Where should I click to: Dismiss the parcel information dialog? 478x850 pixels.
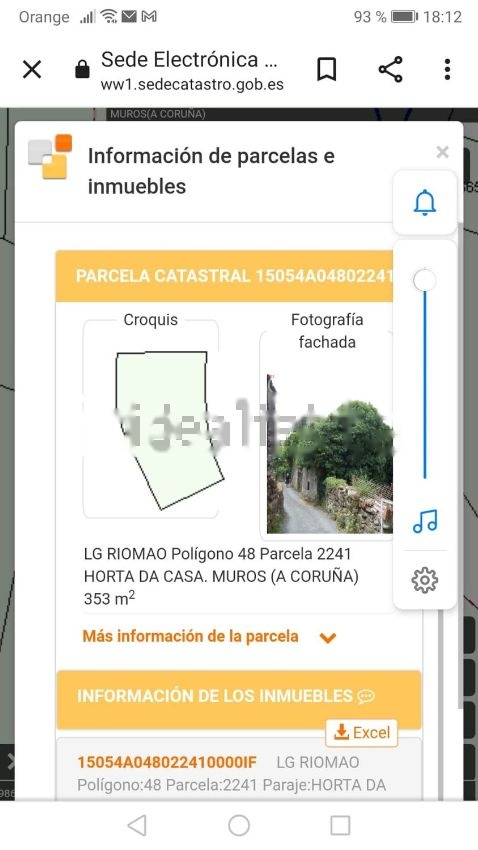pyautogui.click(x=442, y=152)
